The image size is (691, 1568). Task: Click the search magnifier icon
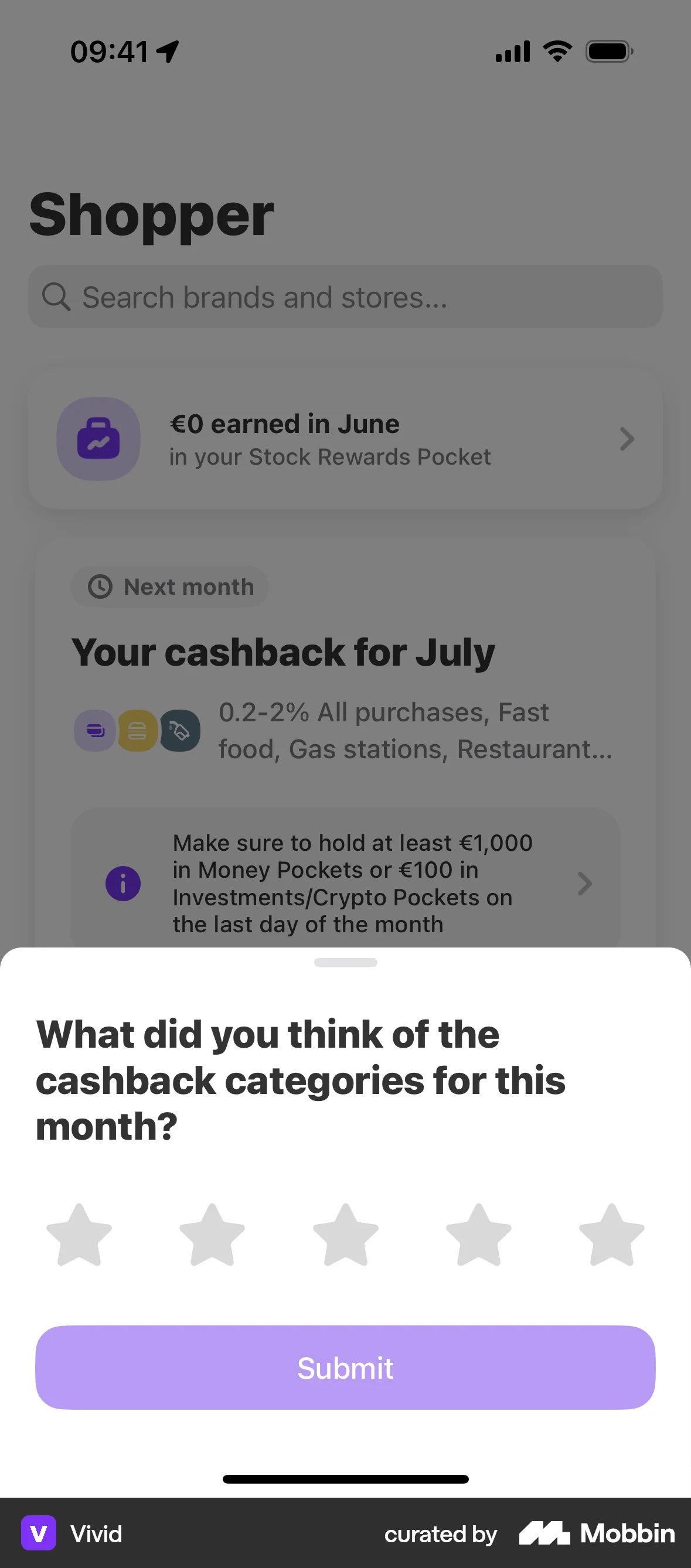[x=57, y=297]
